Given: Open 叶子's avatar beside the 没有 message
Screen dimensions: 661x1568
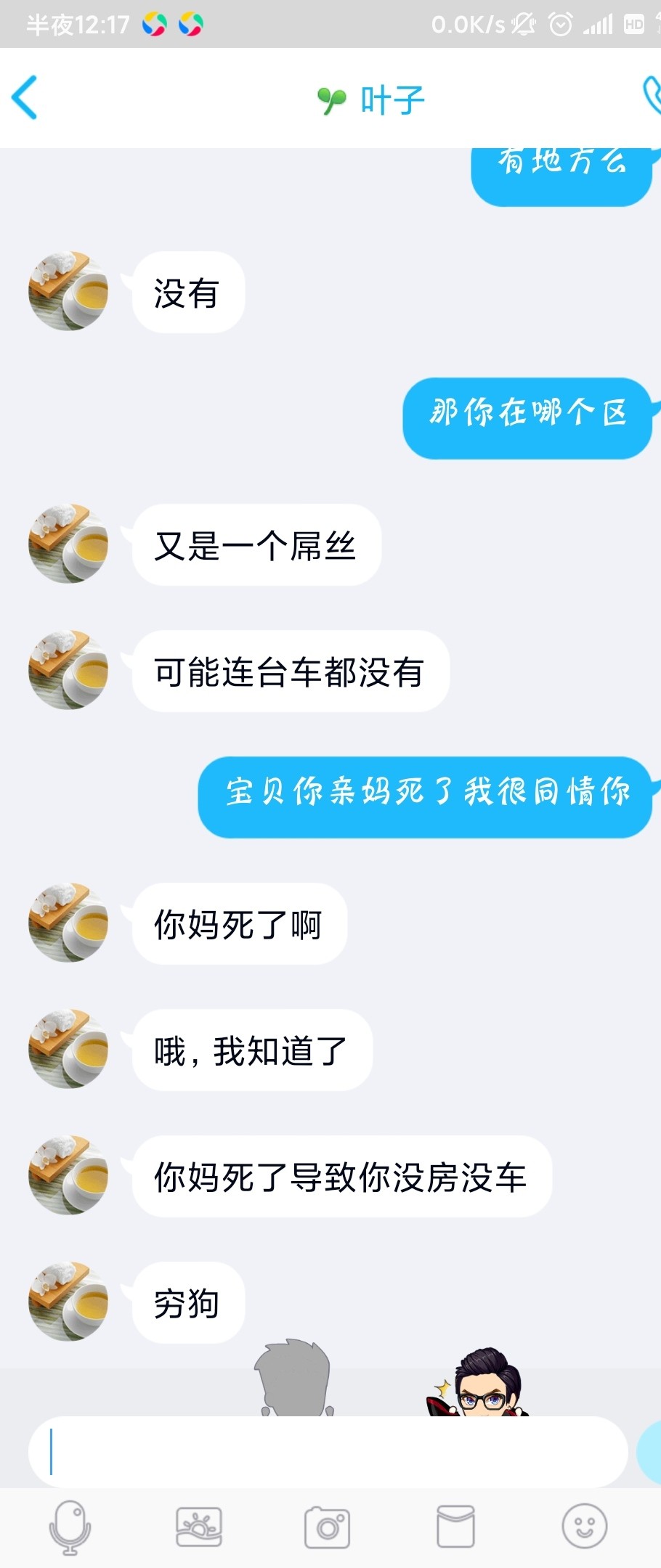Looking at the screenshot, I should pos(68,292).
